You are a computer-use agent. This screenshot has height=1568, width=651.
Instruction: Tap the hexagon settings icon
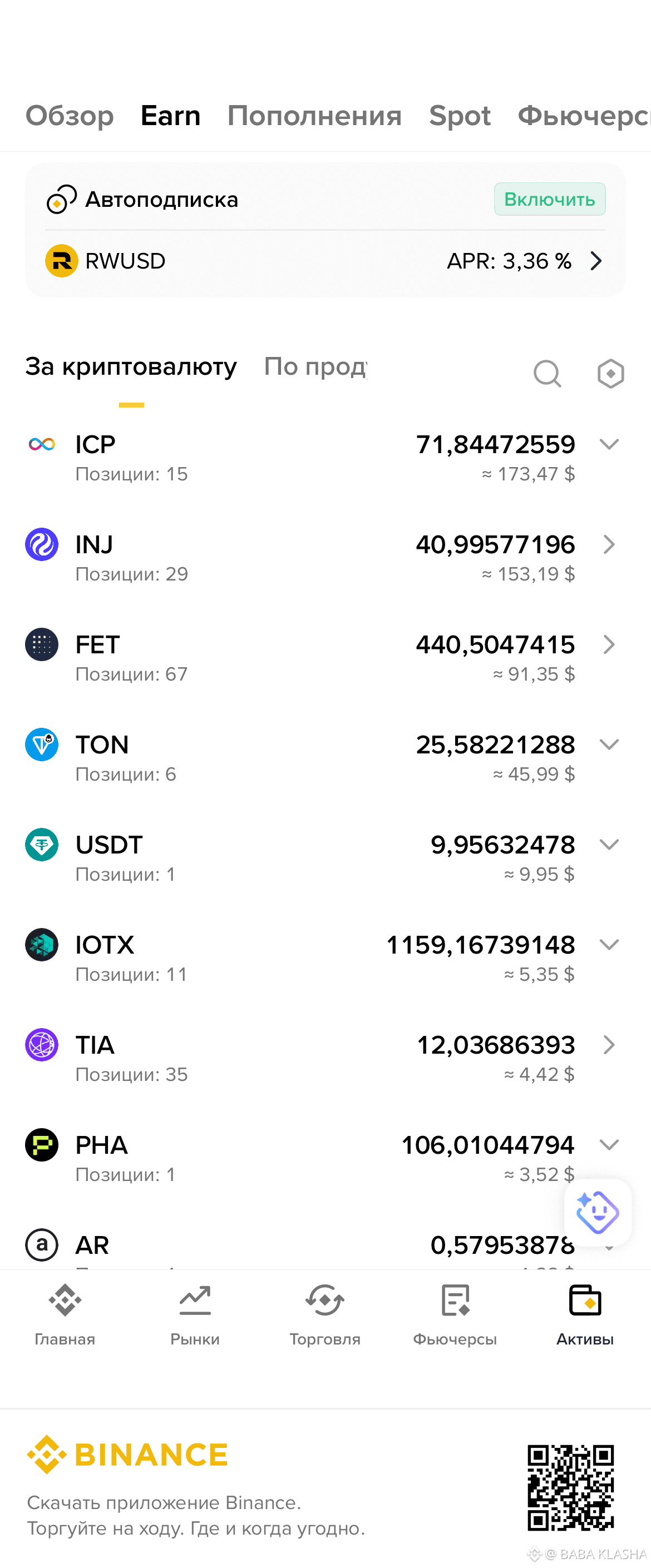[x=610, y=373]
